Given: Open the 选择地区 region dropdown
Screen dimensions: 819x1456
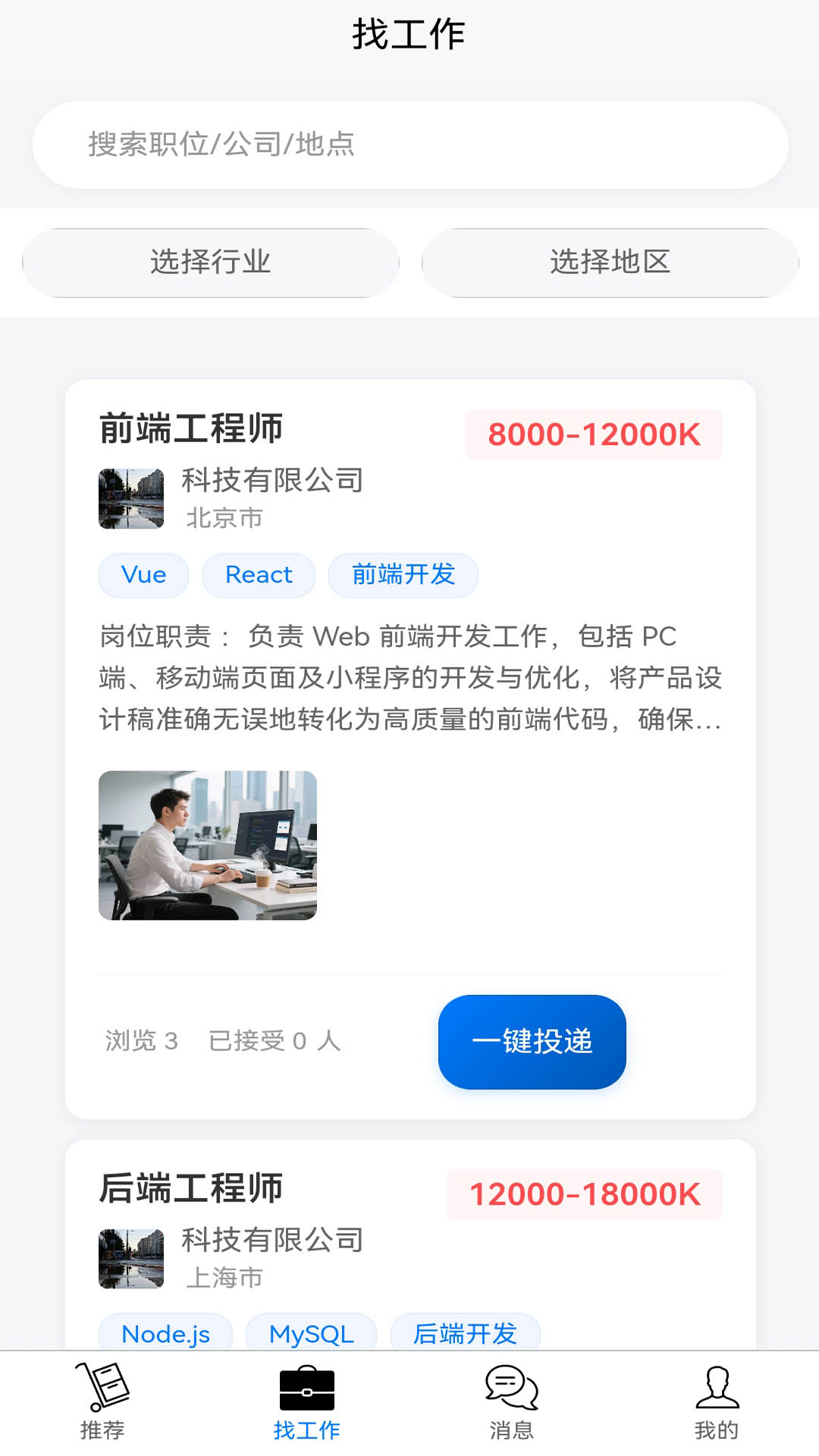Looking at the screenshot, I should coord(610,262).
